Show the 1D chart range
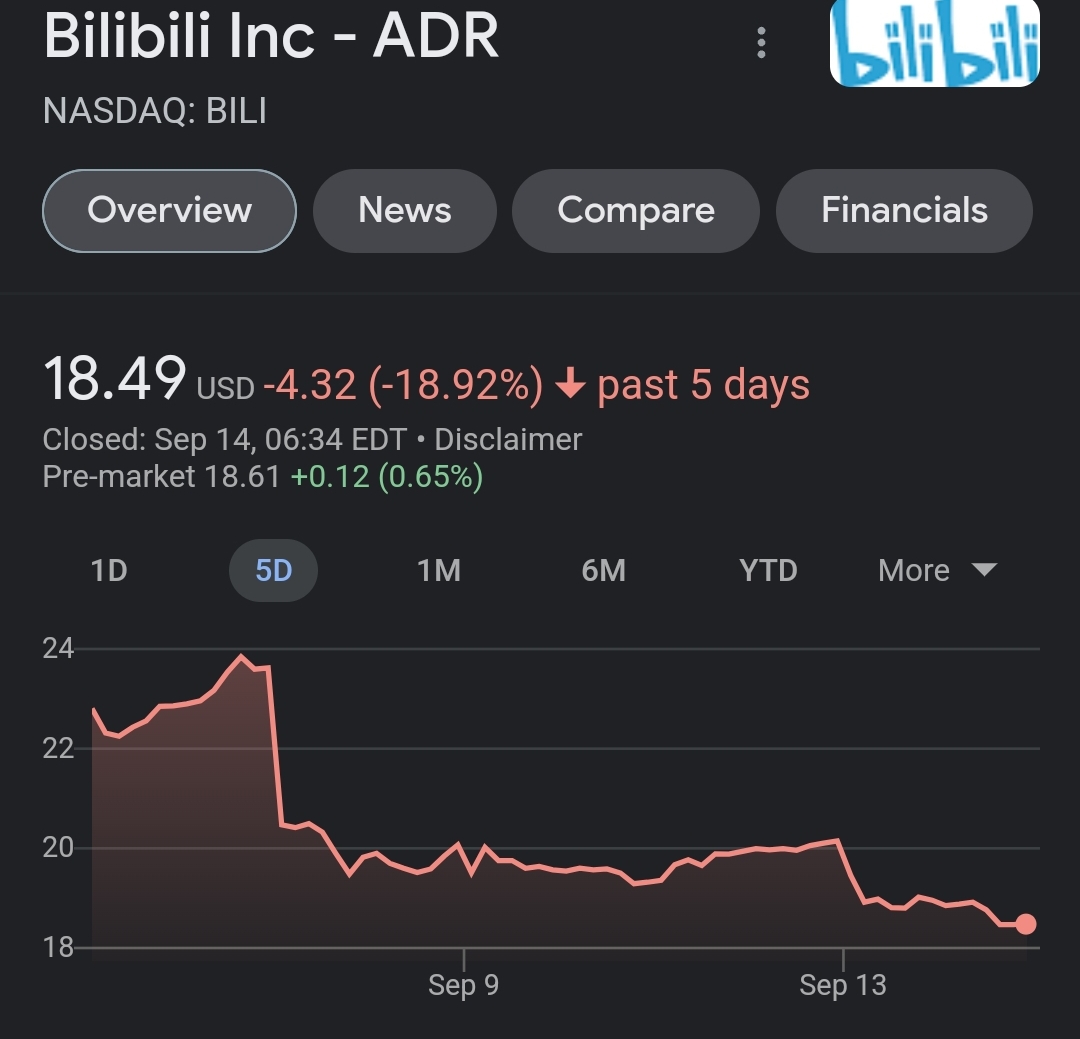 109,571
